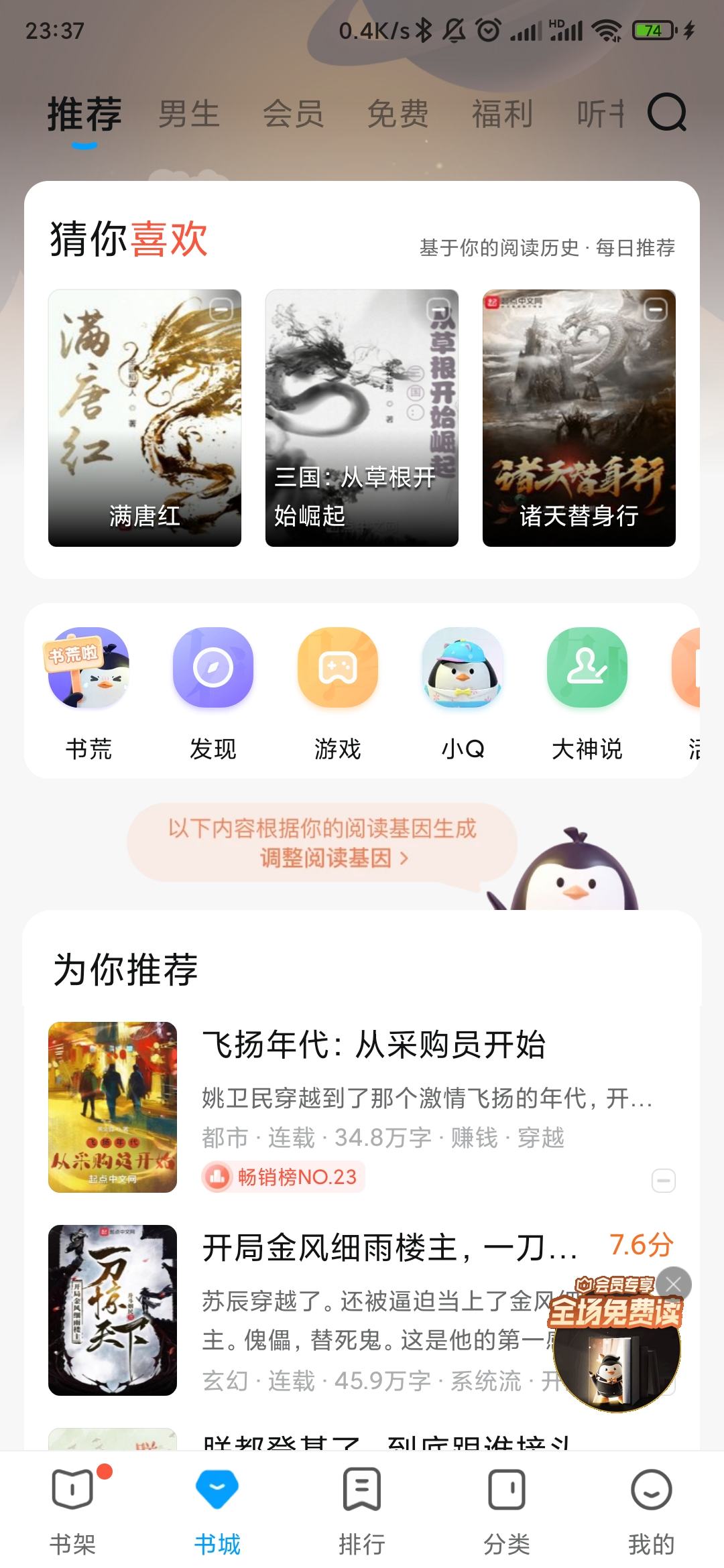Open the book 满唐红
This screenshot has height=1568, width=724.
click(145, 417)
